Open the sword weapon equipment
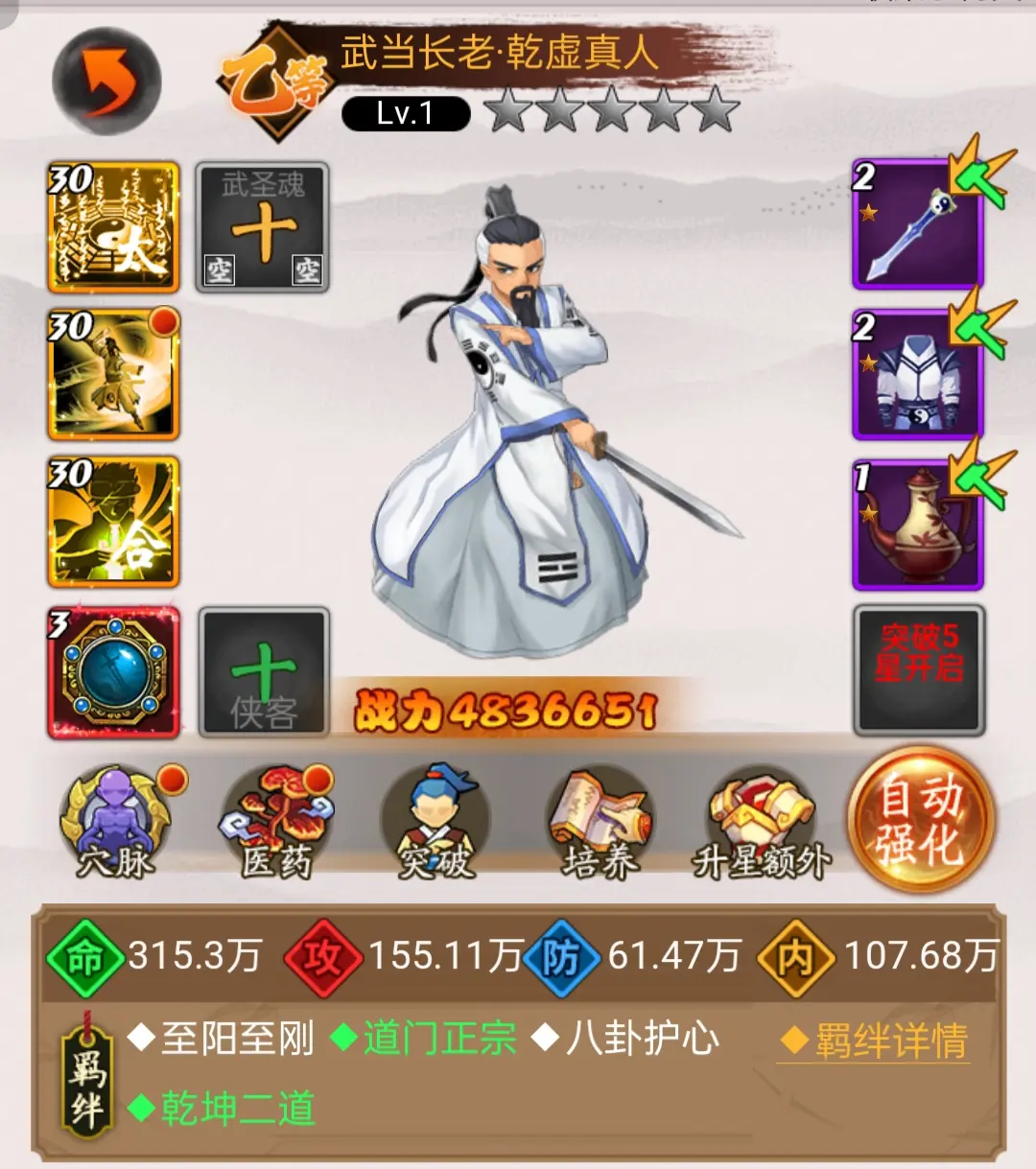 pos(918,227)
